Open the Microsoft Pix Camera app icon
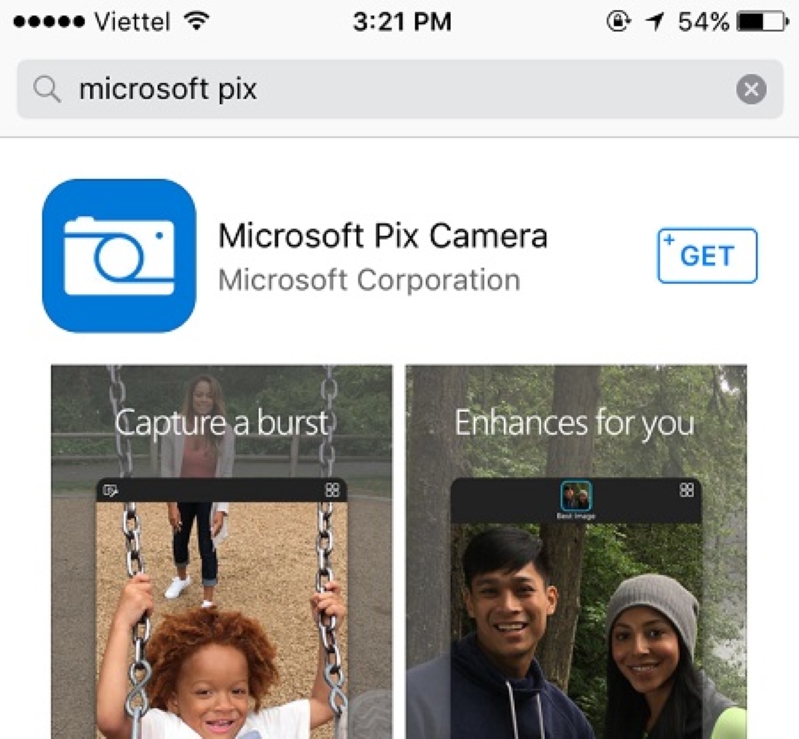Screen dimensions: 799x739 click(119, 256)
